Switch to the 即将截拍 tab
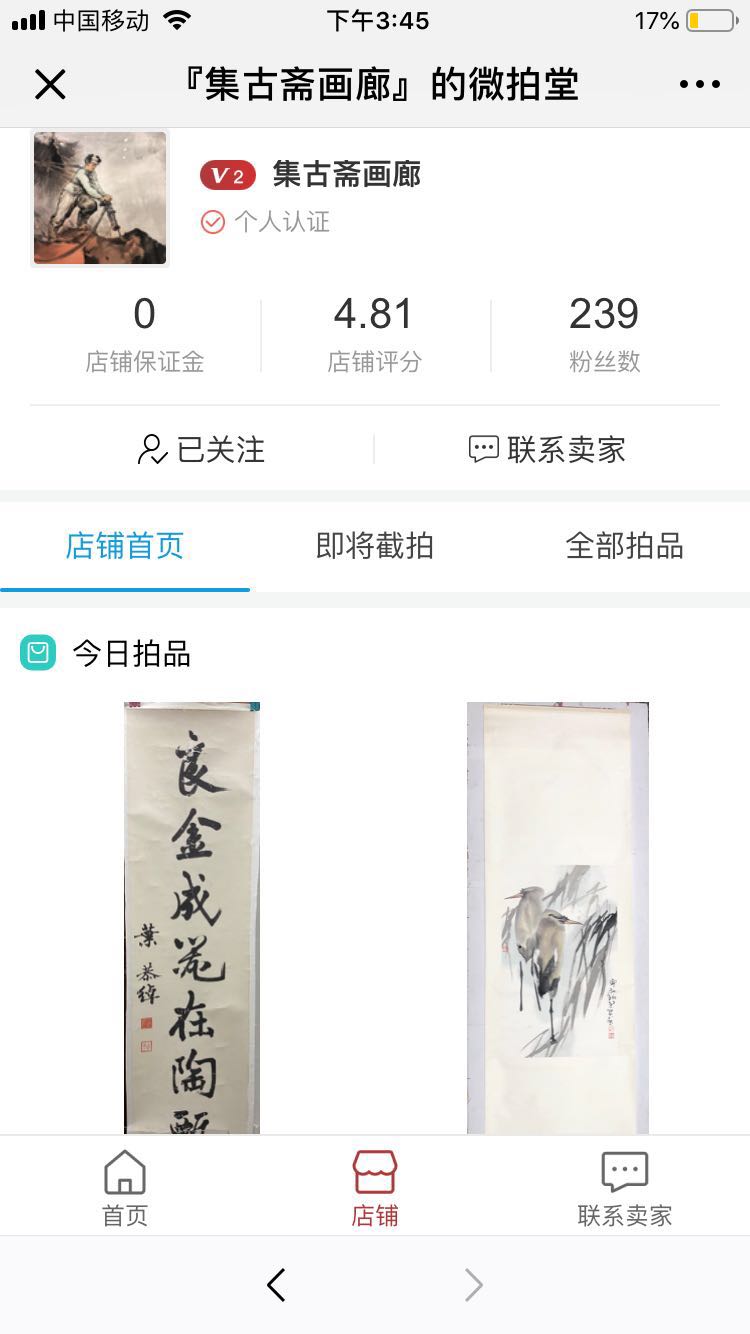 coord(374,546)
